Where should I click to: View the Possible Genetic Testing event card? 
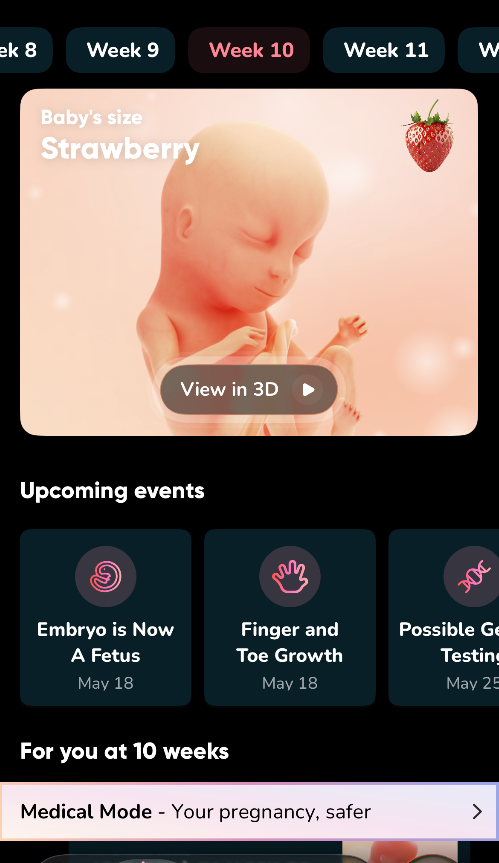444,617
